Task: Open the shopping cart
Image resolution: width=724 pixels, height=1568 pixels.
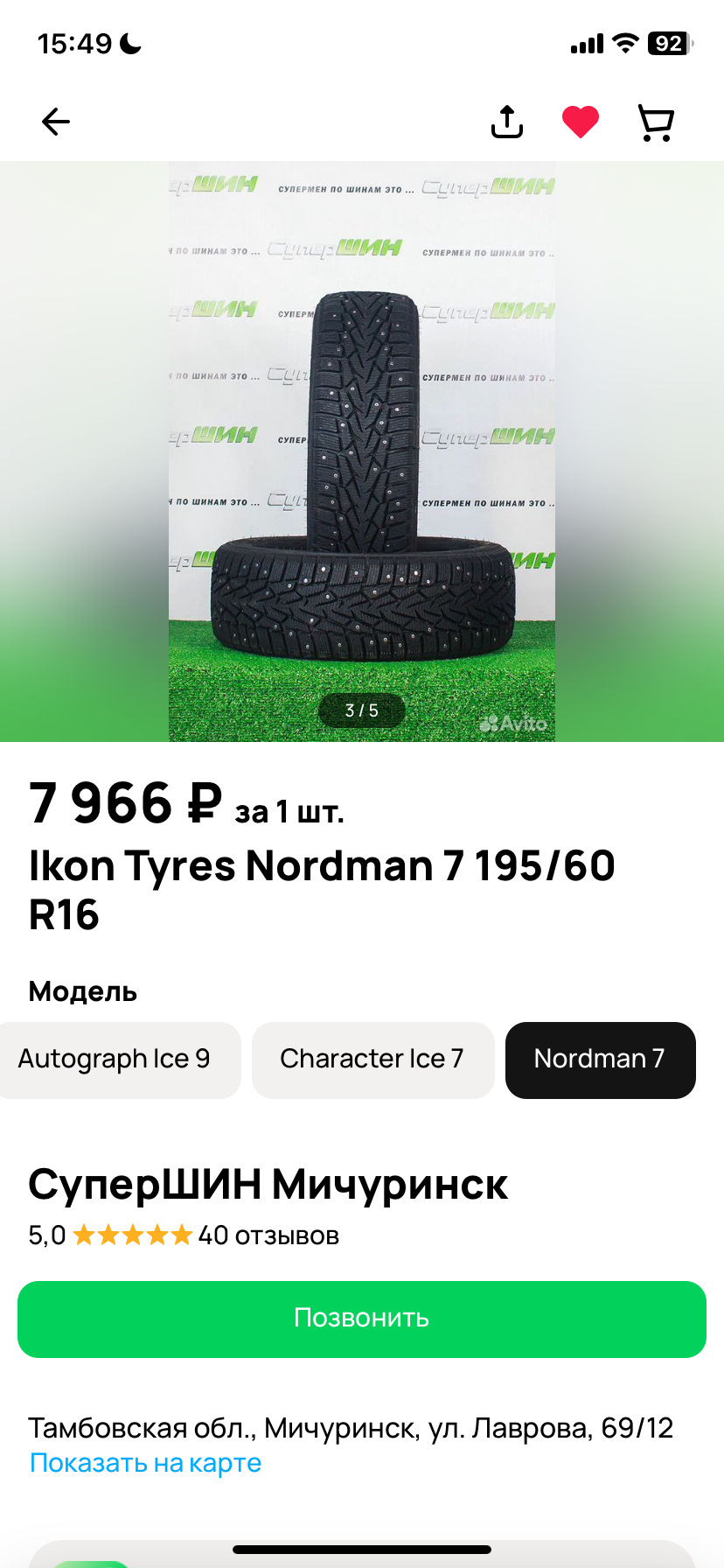Action: [x=656, y=122]
